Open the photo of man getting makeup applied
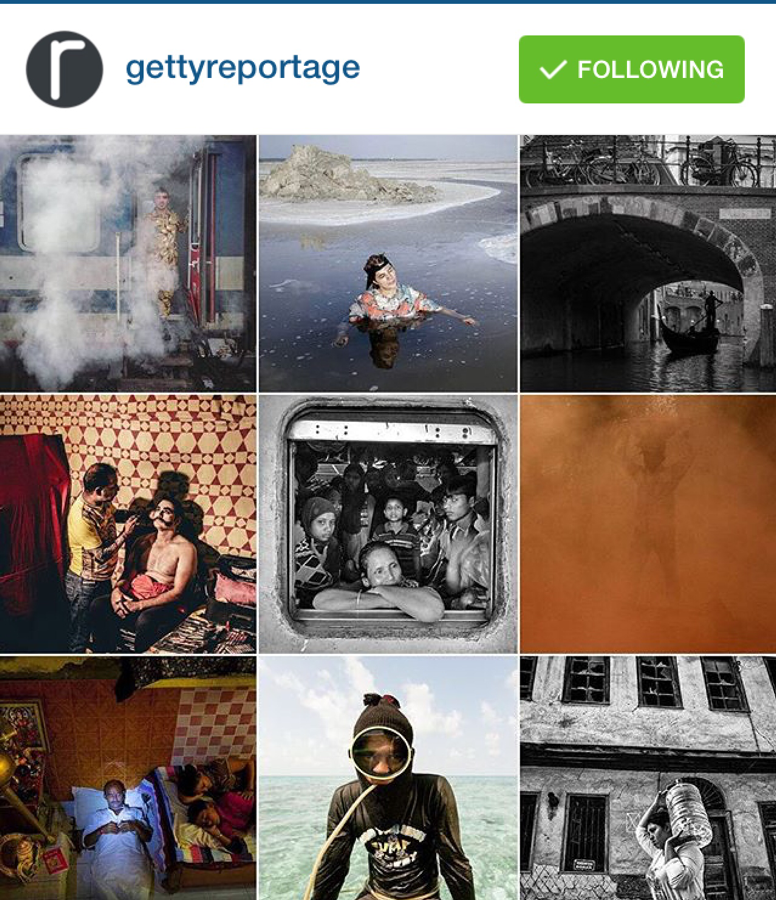Viewport: 776px width, 900px height. (x=128, y=523)
